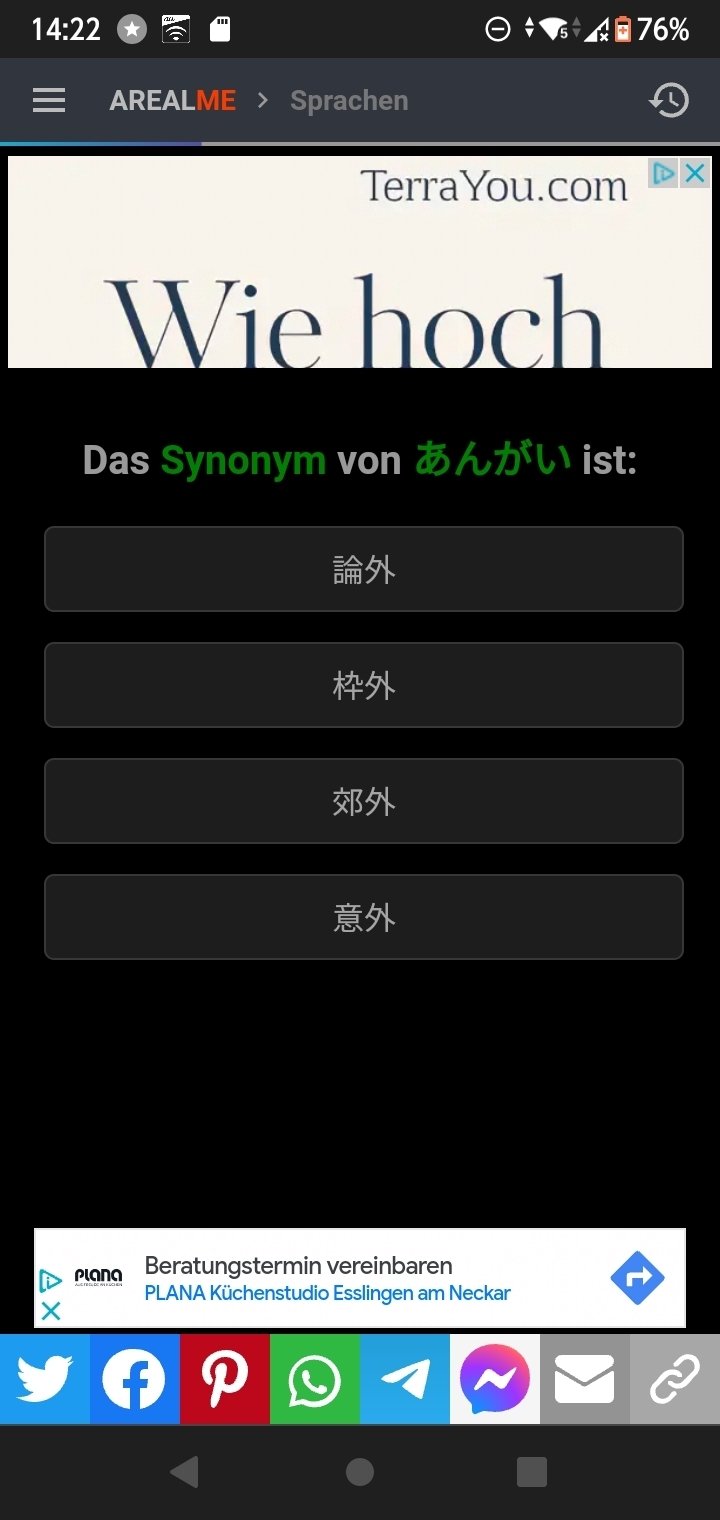Pin this page to Pinterest
Screen dimensions: 720x1520
pos(225,1380)
